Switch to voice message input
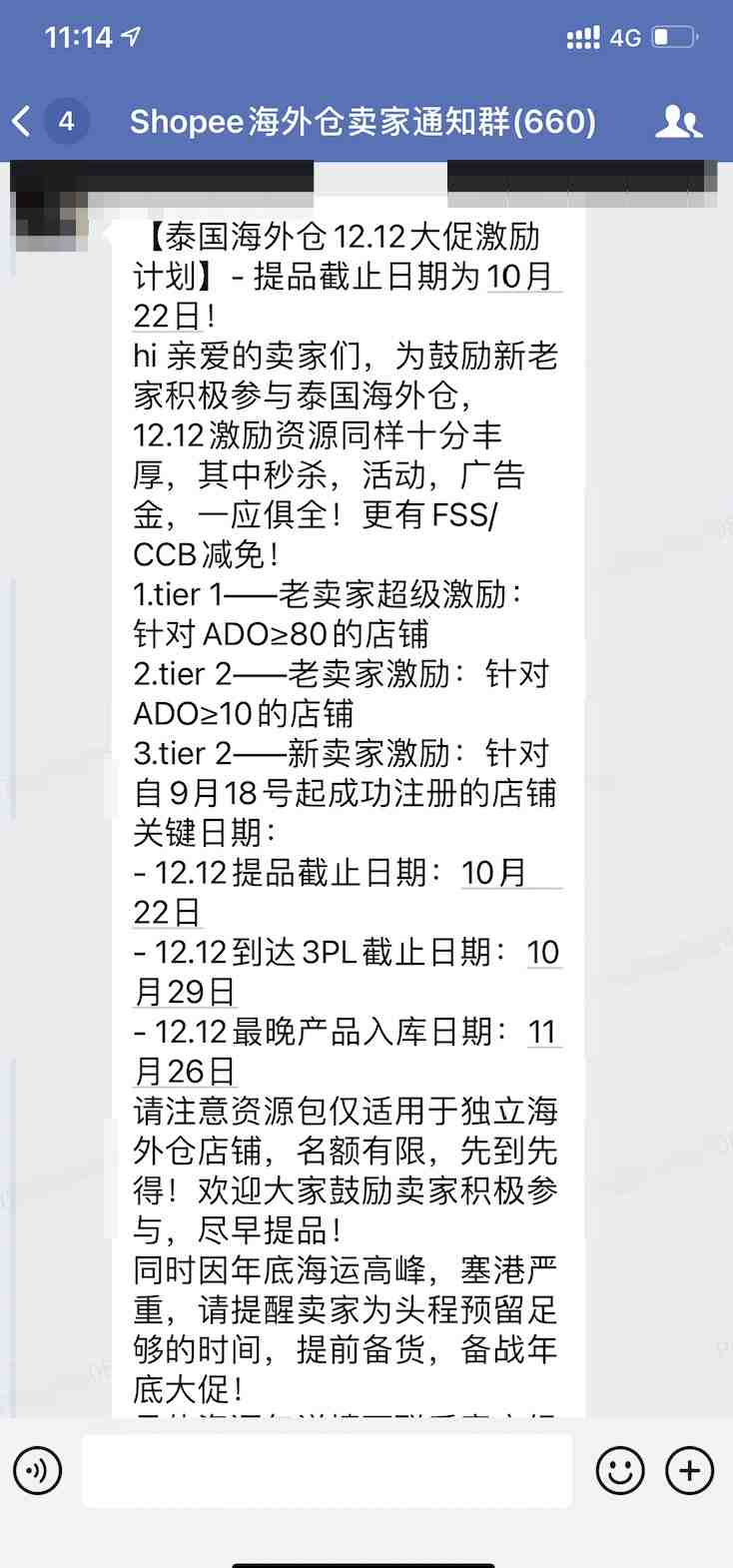The width and height of the screenshot is (733, 1568). (38, 1470)
